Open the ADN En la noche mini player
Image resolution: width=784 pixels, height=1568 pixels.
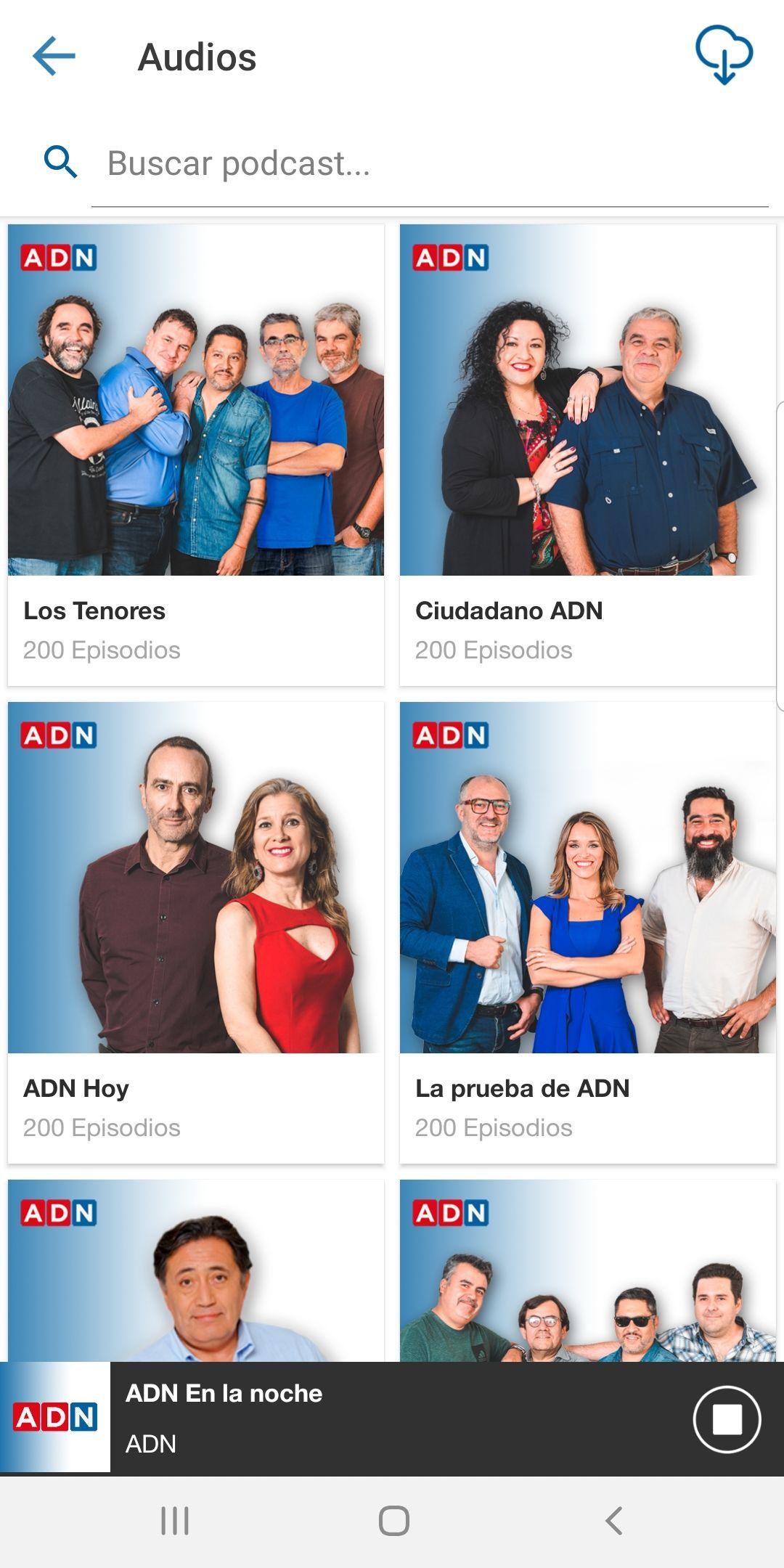click(x=363, y=1418)
